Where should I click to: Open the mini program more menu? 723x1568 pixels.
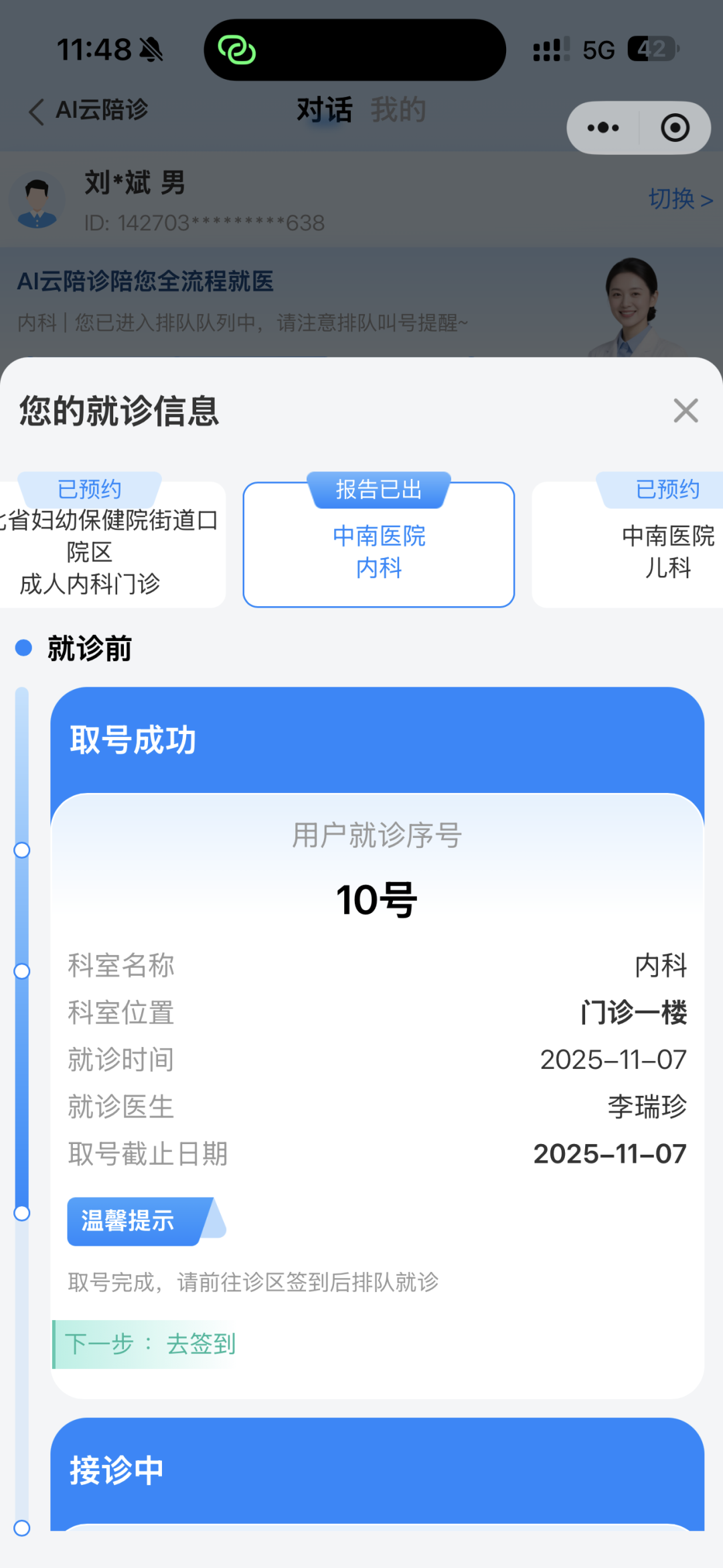(x=603, y=128)
